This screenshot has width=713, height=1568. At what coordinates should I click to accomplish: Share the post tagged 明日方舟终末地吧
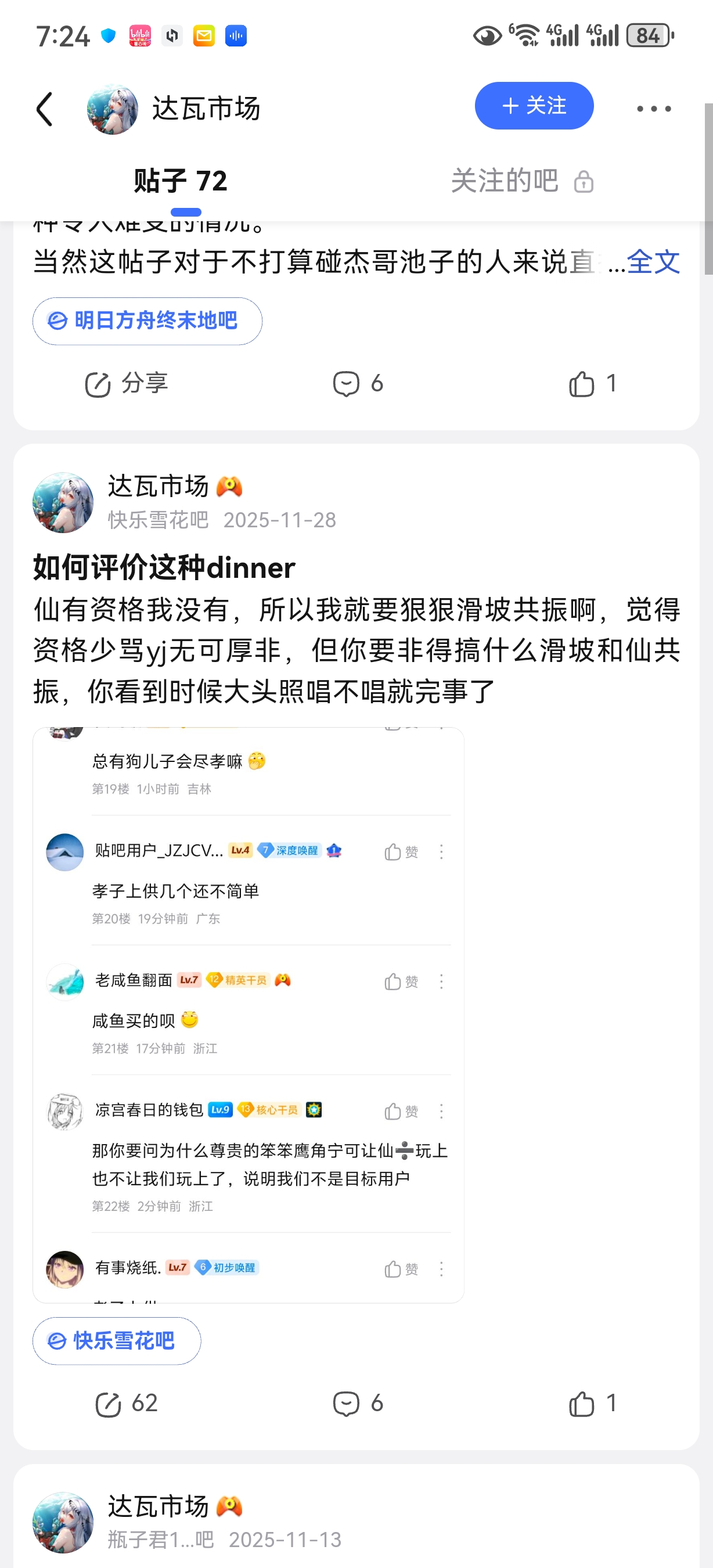pyautogui.click(x=127, y=383)
